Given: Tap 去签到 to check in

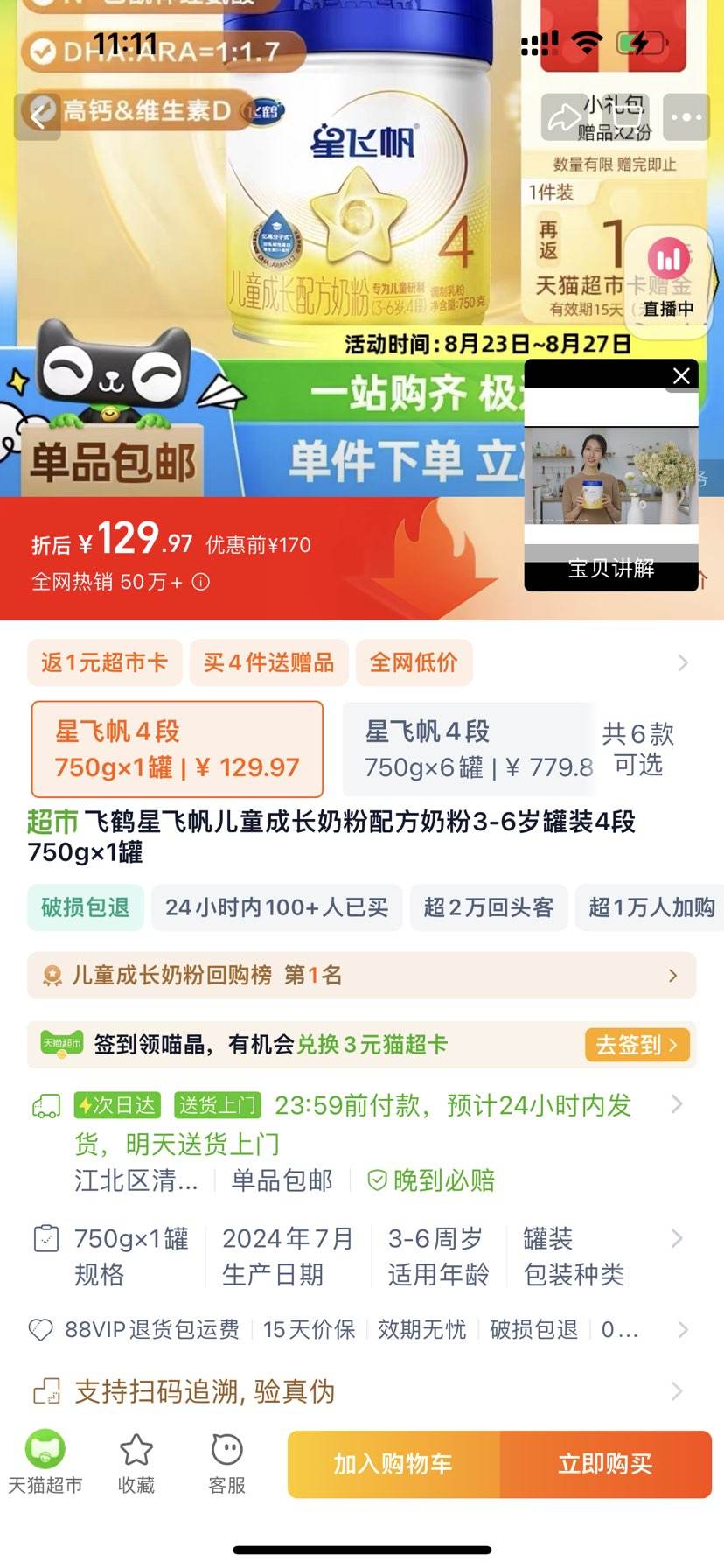Looking at the screenshot, I should coord(637,1045).
